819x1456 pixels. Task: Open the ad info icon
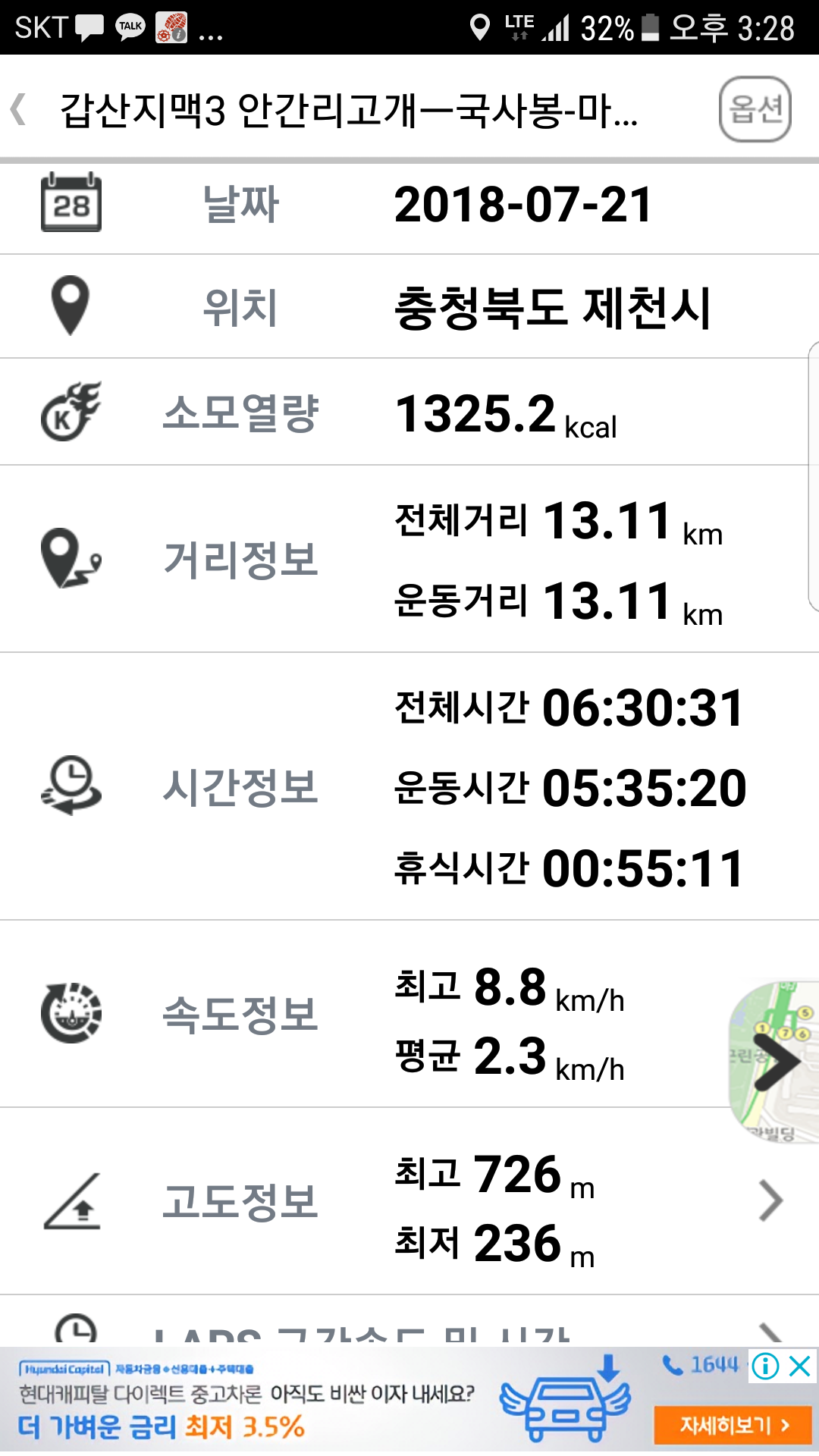click(x=765, y=1367)
